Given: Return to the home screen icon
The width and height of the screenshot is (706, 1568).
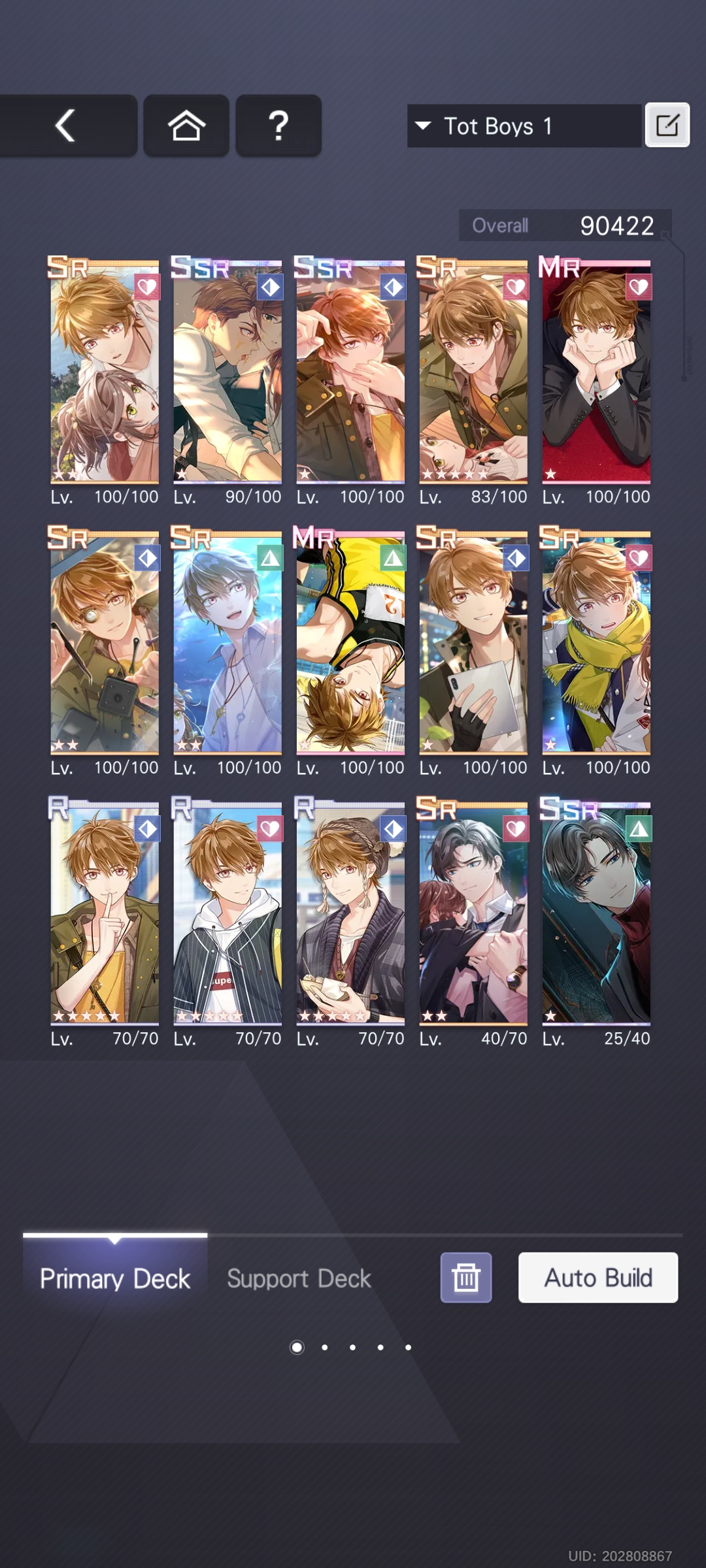Looking at the screenshot, I should click(186, 125).
